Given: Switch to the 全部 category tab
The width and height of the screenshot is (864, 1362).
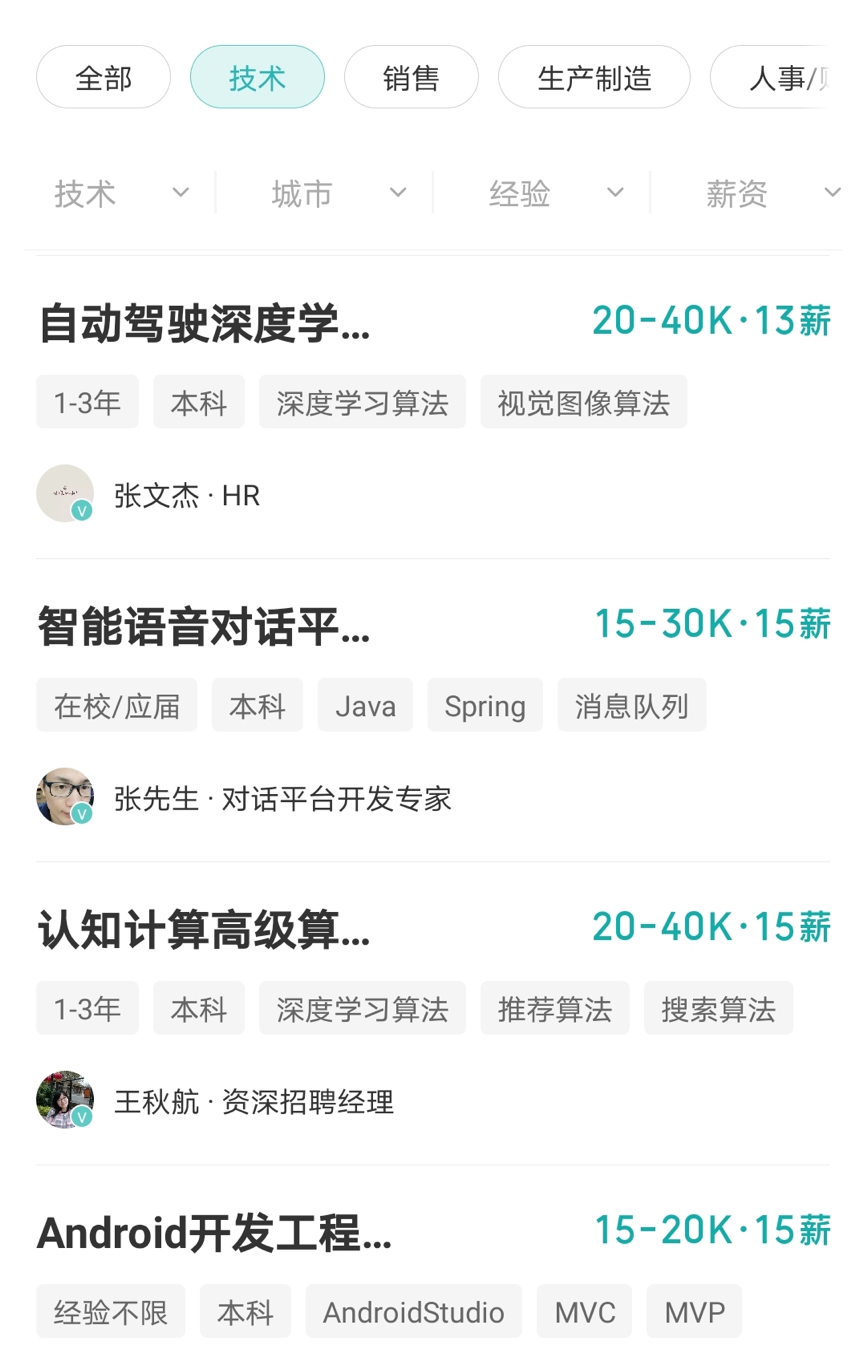Looking at the screenshot, I should click(103, 76).
